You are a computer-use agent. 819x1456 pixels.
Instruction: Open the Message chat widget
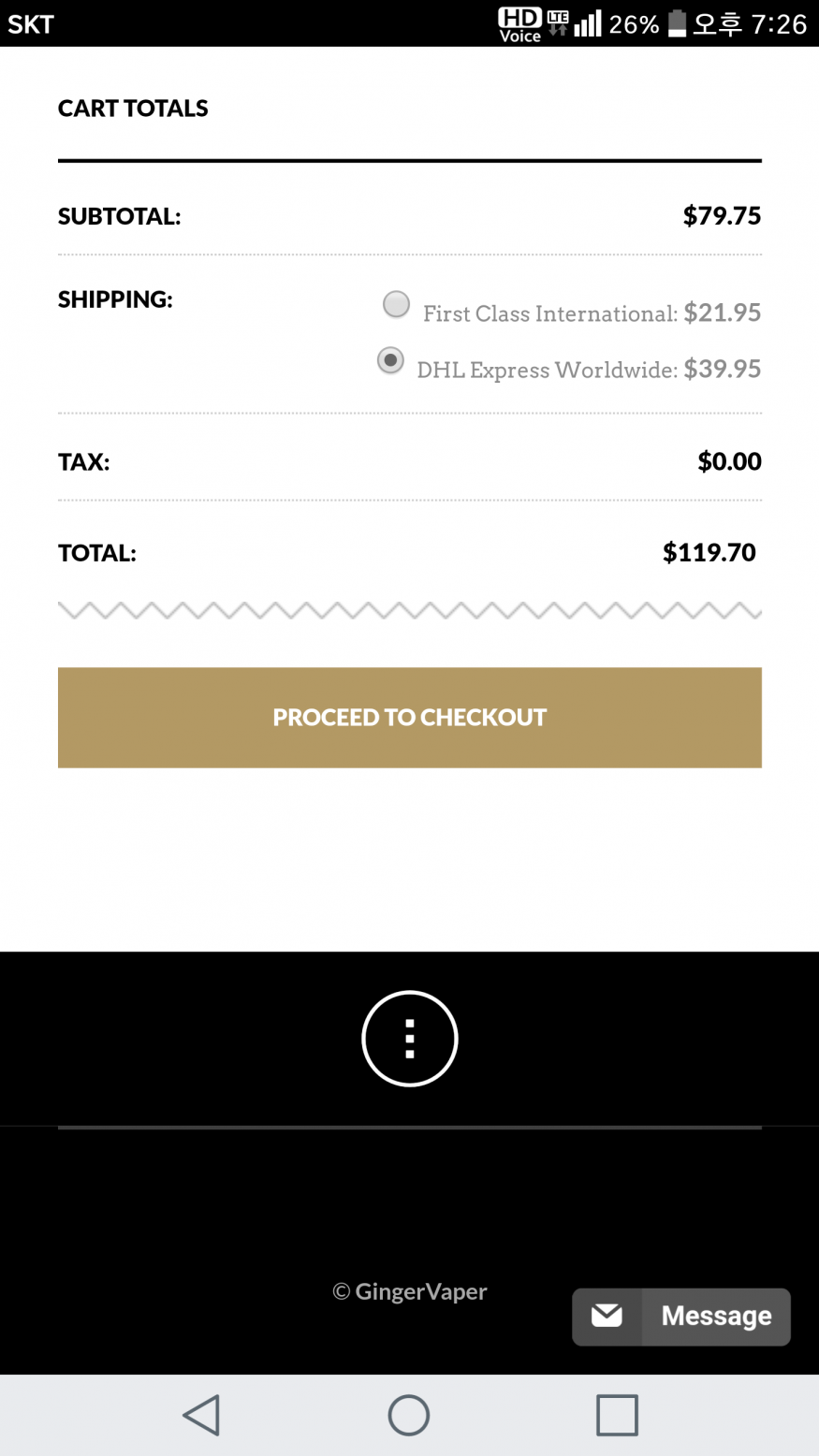coord(681,1317)
